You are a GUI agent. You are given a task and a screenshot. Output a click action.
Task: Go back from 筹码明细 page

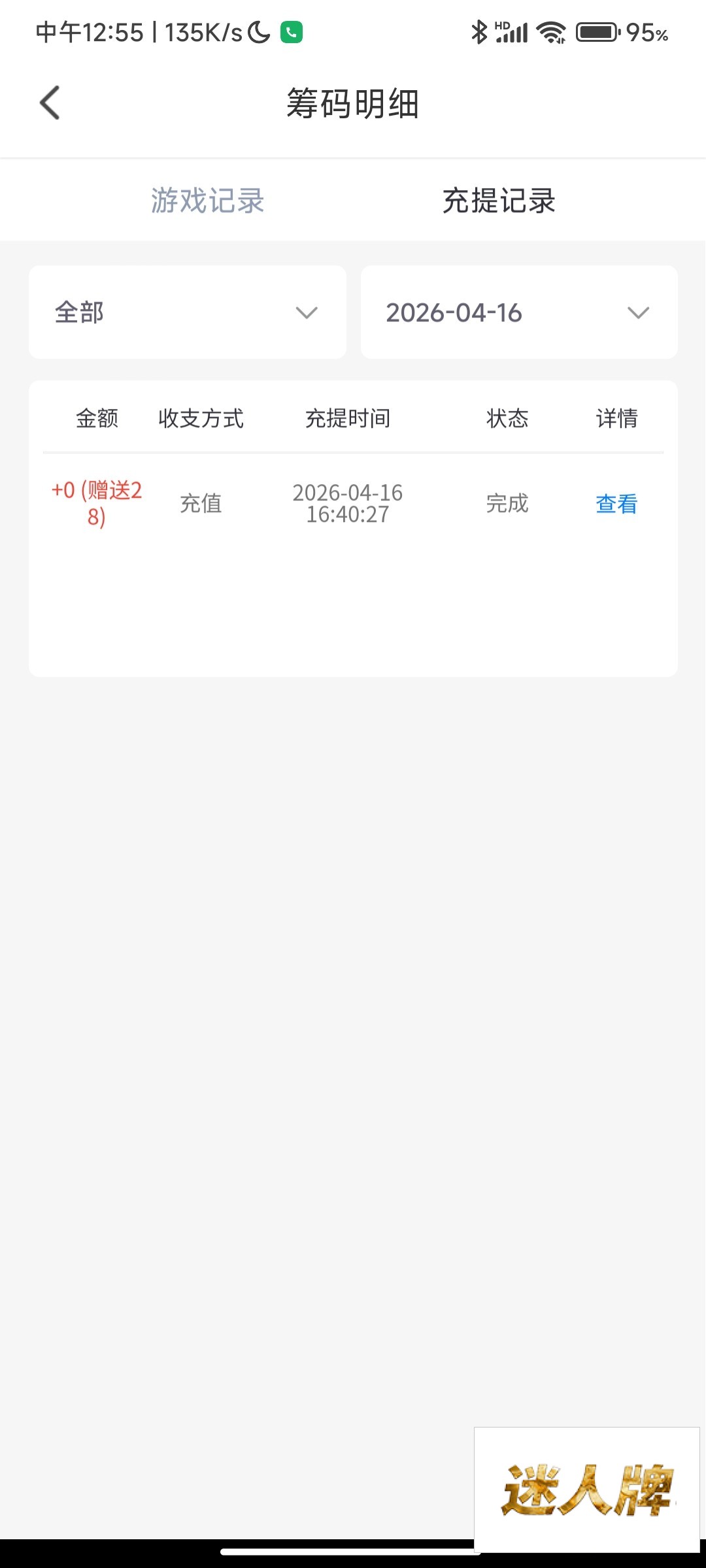[50, 103]
